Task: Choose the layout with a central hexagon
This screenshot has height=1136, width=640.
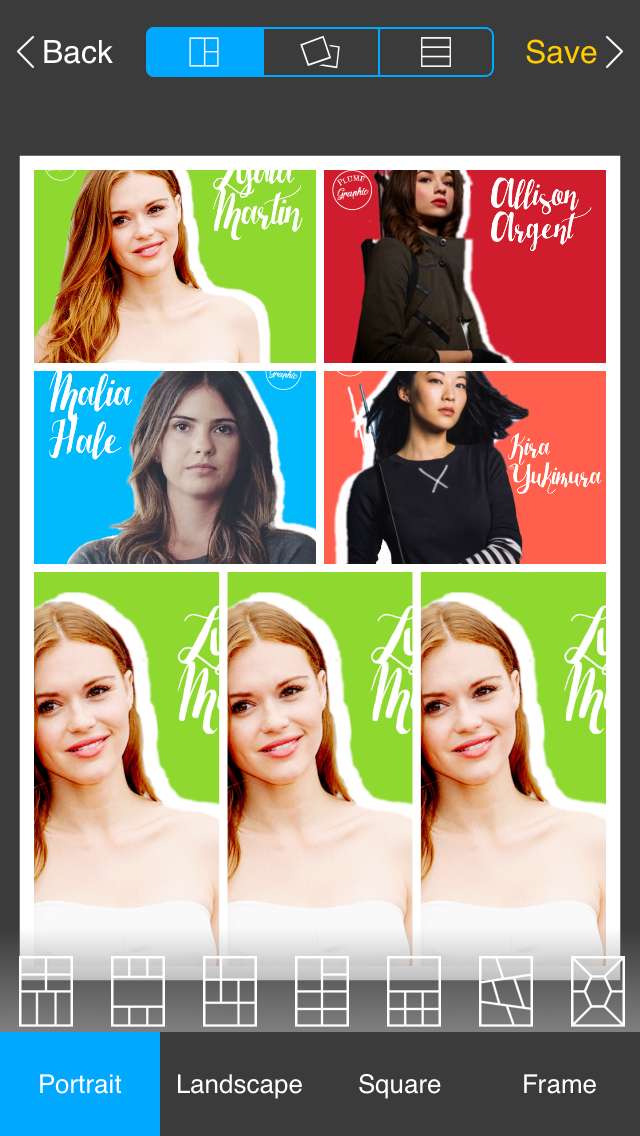Action: point(598,991)
